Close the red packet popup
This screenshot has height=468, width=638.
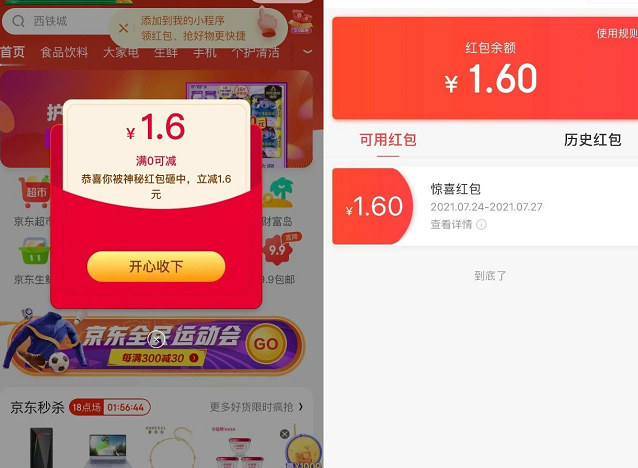(x=156, y=339)
